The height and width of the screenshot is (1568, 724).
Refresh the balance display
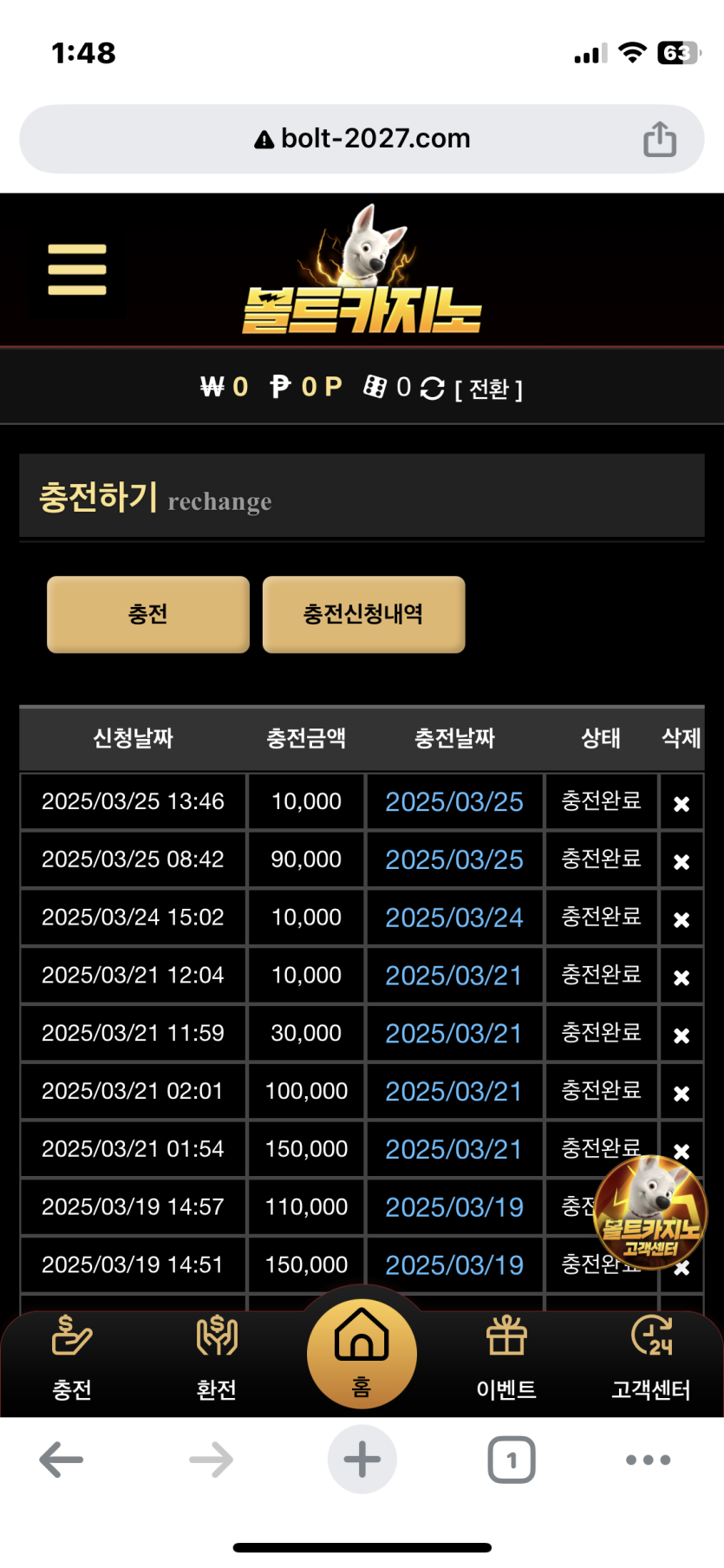[432, 389]
